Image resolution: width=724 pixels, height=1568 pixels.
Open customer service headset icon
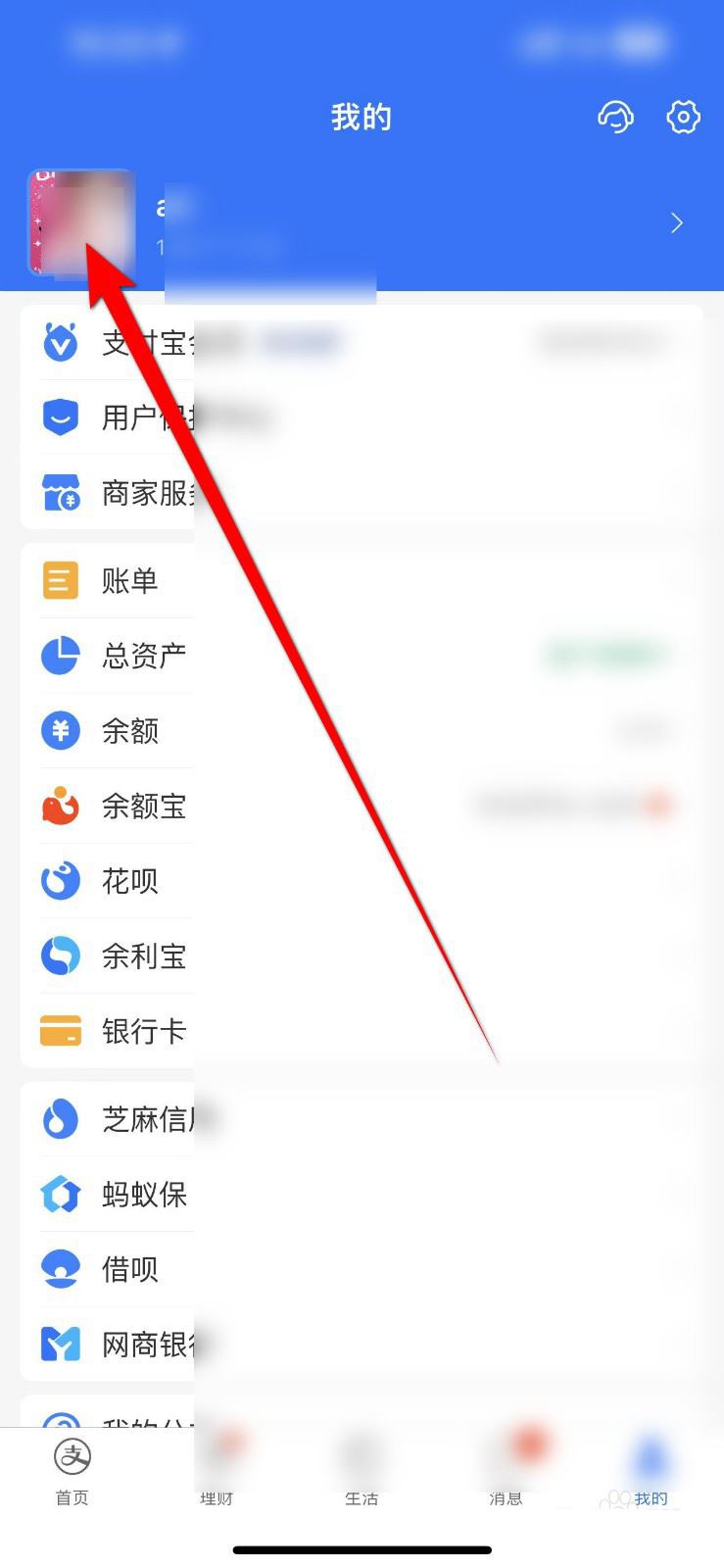pos(615,118)
